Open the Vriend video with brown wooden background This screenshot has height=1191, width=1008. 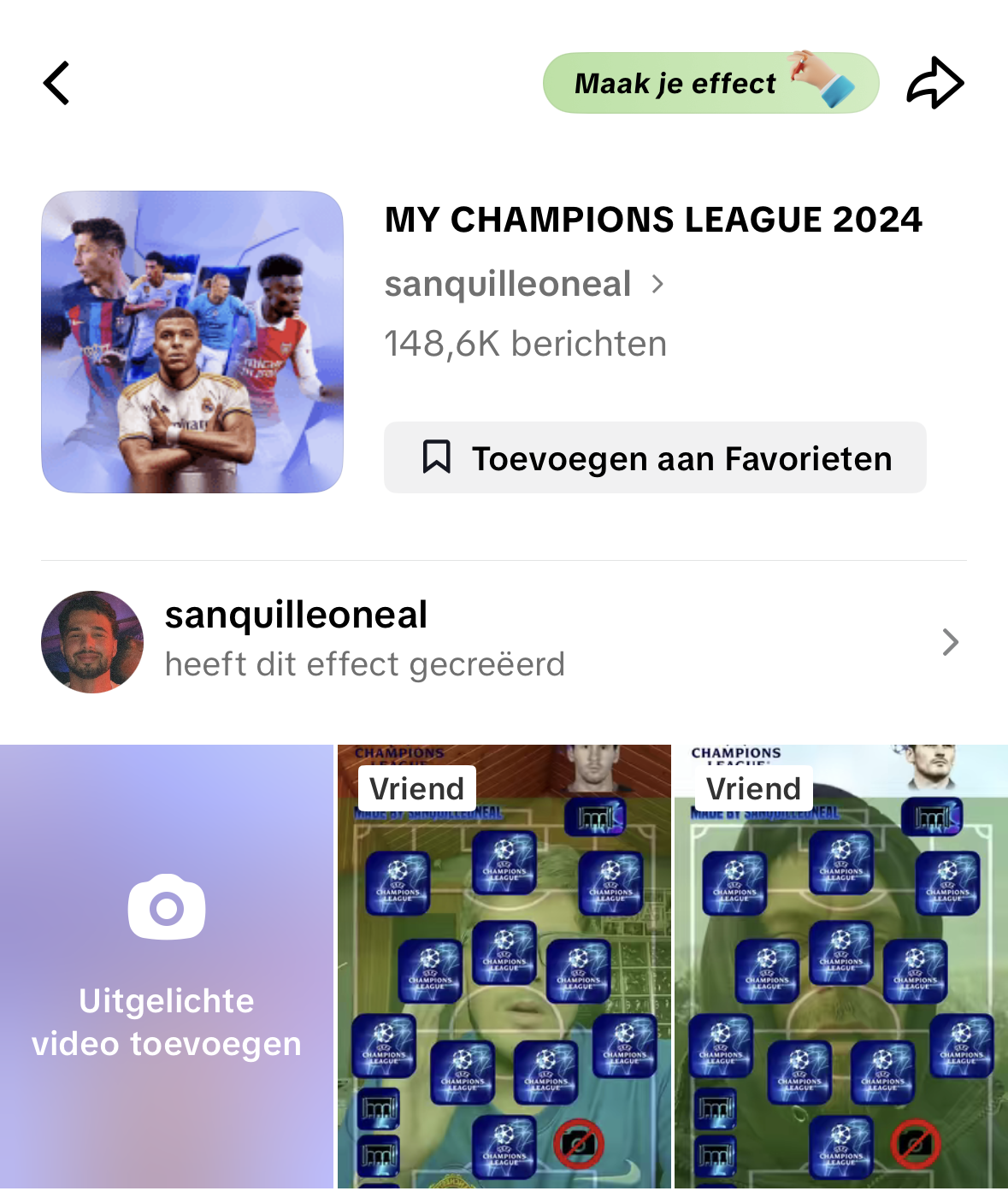(504, 966)
